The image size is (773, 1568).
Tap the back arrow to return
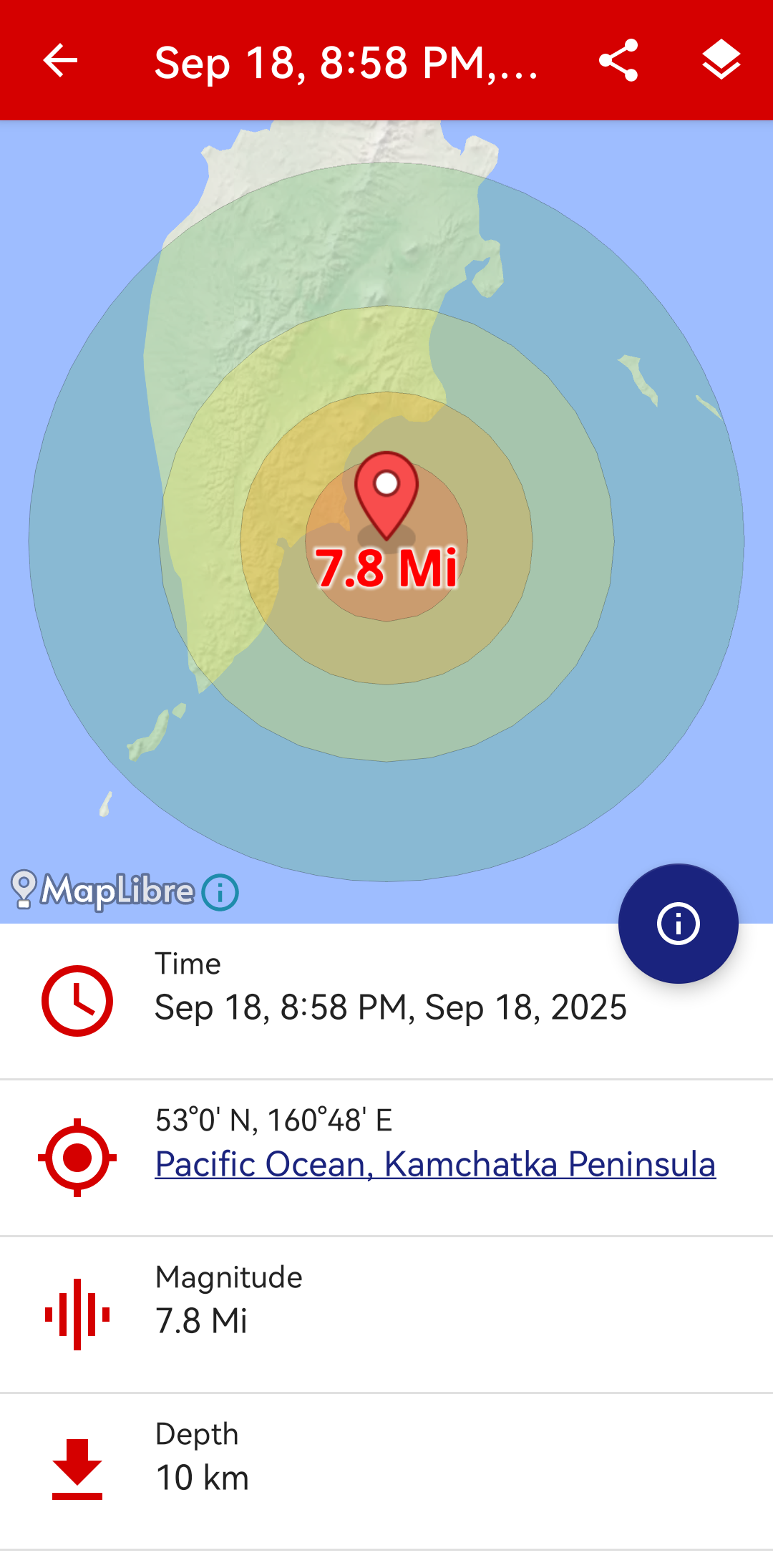(60, 60)
